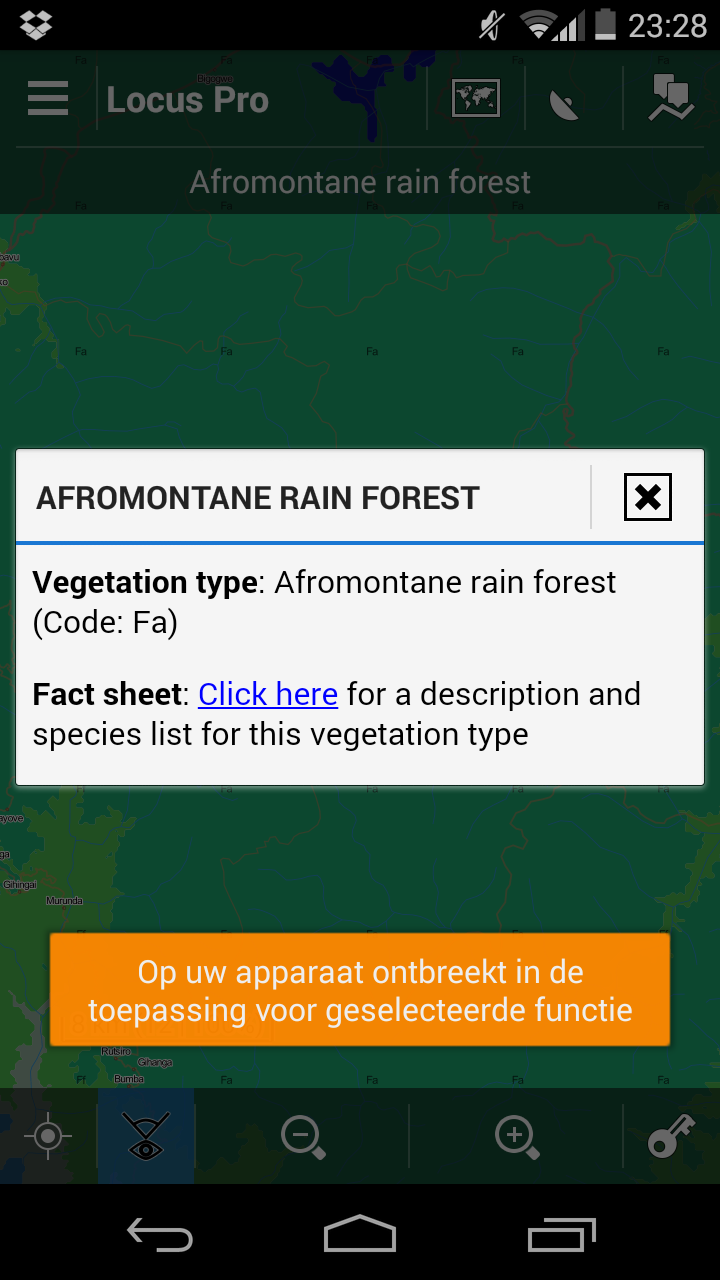Tap the key lock icon

pos(671,1137)
